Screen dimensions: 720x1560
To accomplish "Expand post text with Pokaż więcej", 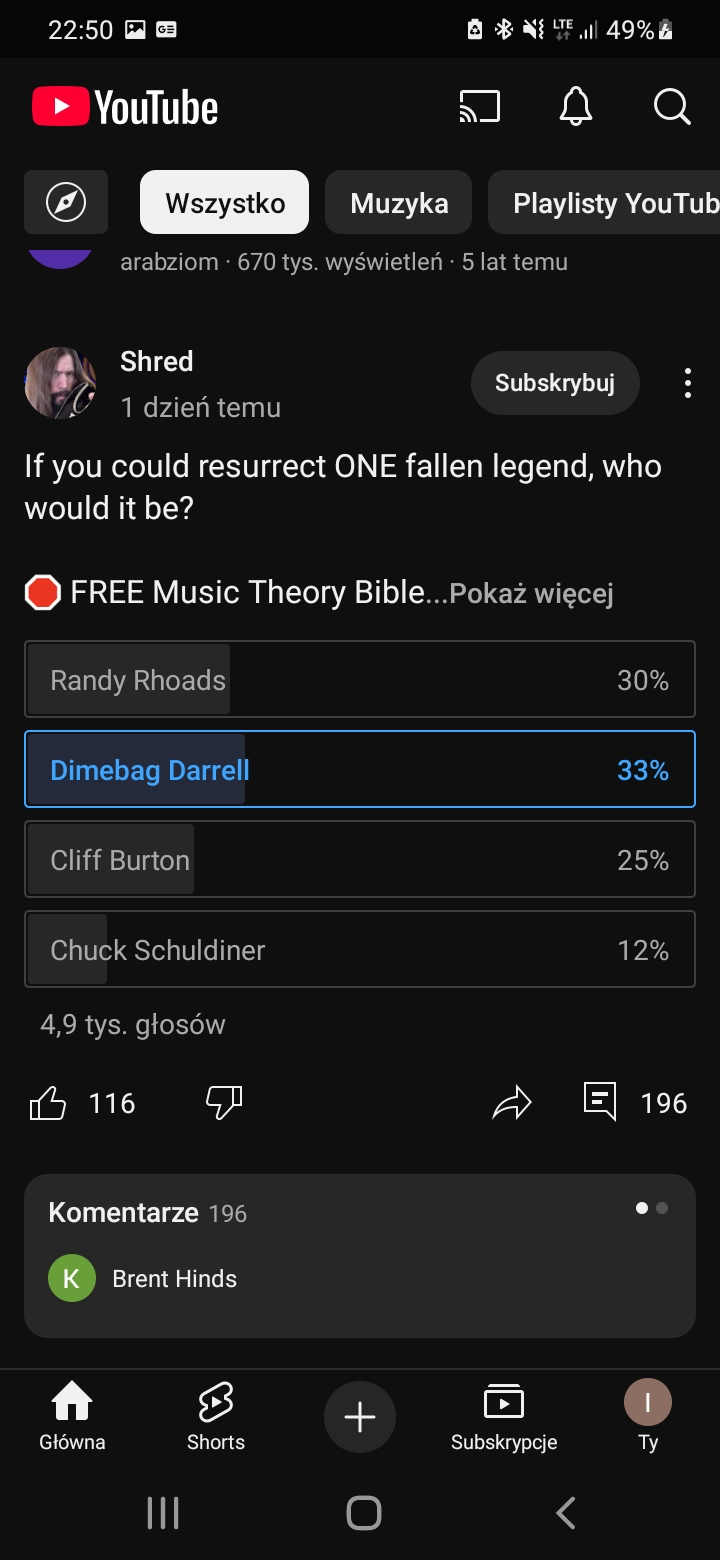I will pos(532,594).
